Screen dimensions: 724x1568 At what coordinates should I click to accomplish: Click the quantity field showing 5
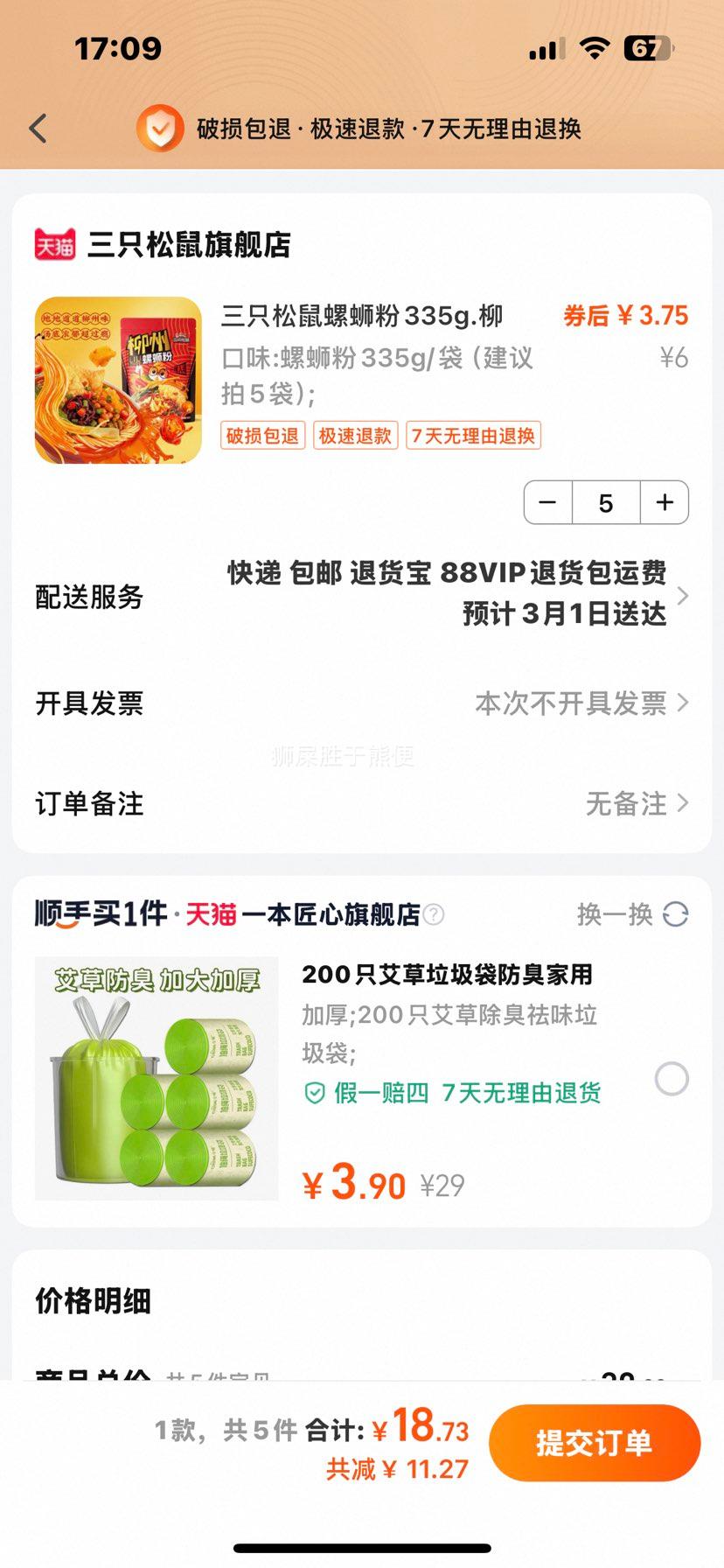point(605,502)
